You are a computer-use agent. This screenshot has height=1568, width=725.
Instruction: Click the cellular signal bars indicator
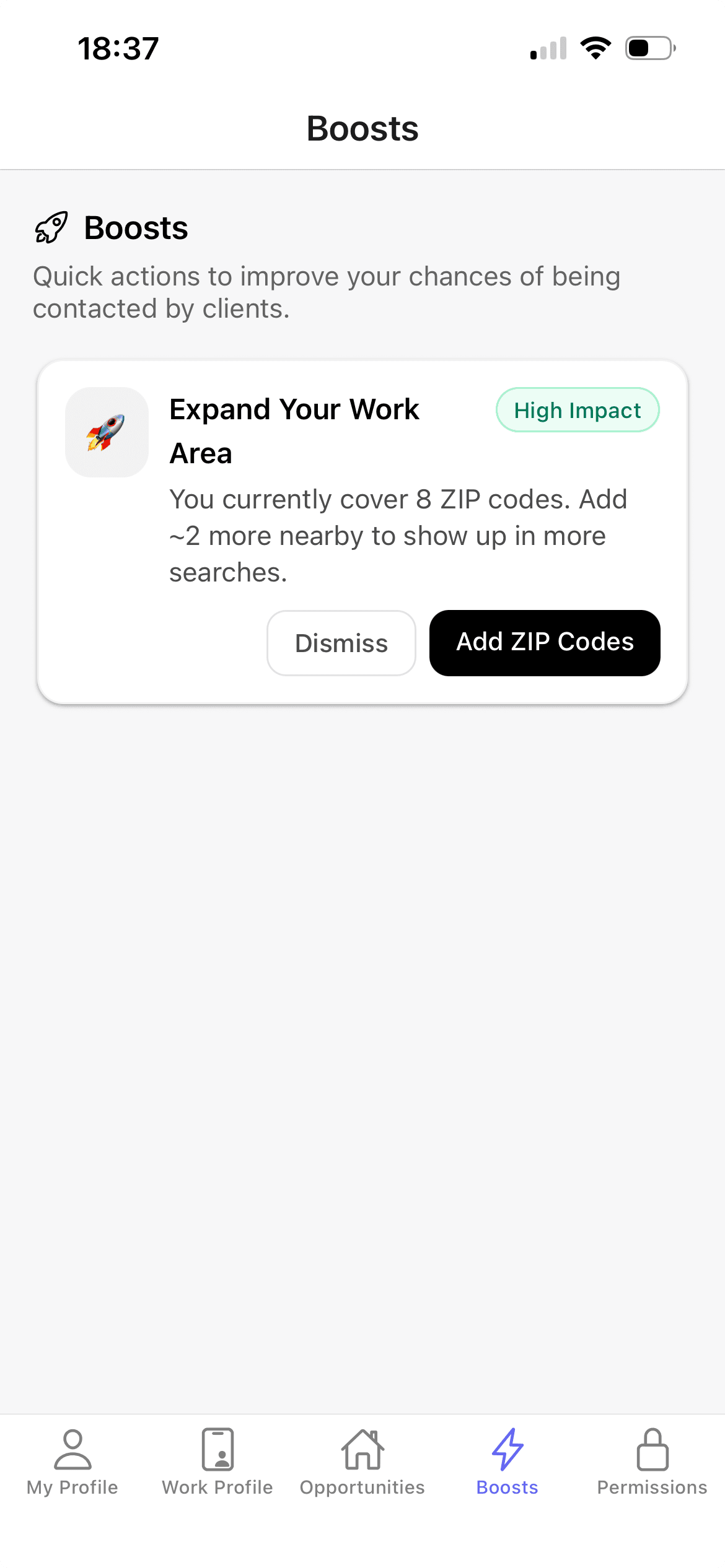coord(548,48)
